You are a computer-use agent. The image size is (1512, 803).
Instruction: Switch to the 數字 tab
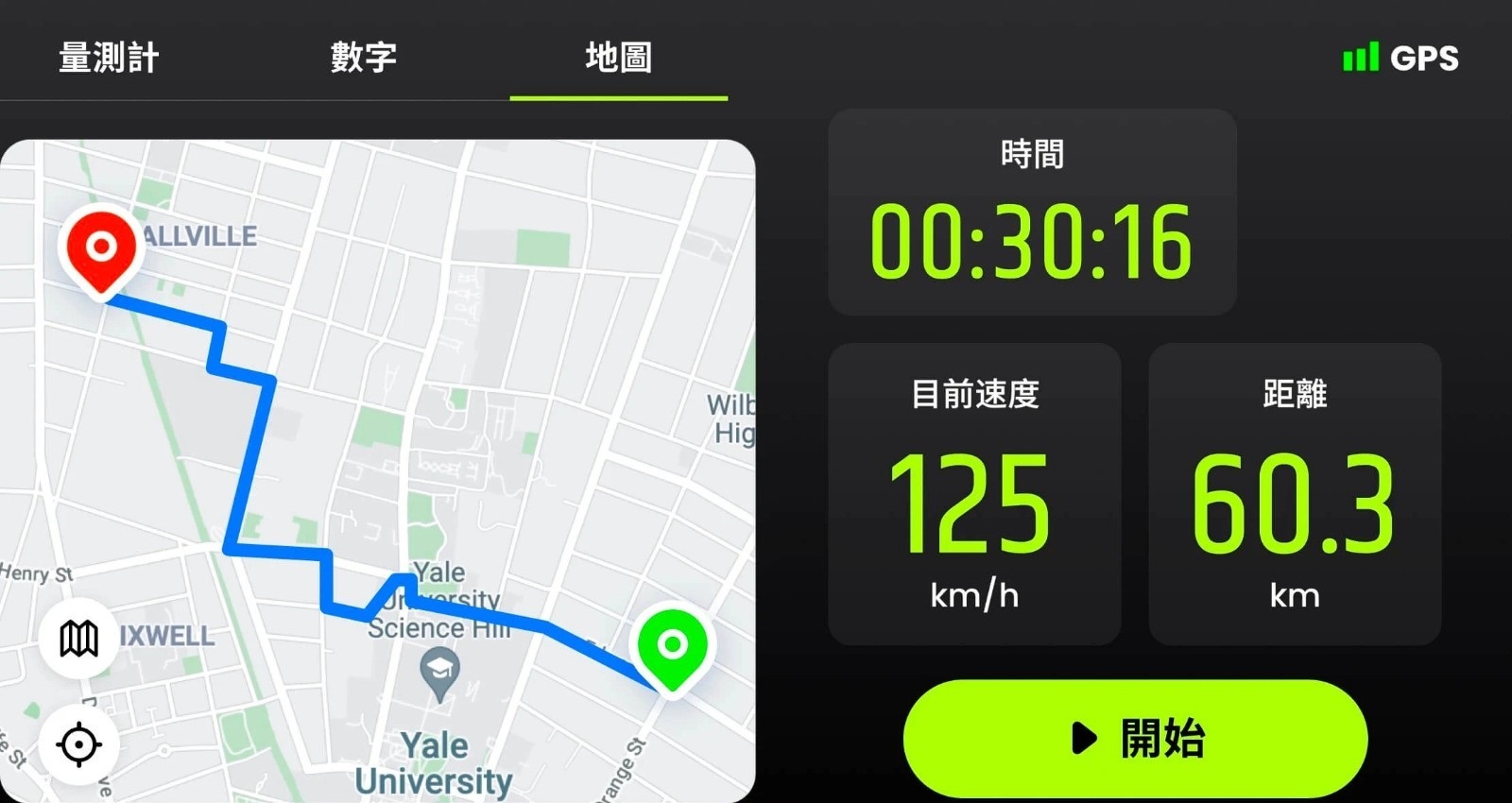(364, 58)
